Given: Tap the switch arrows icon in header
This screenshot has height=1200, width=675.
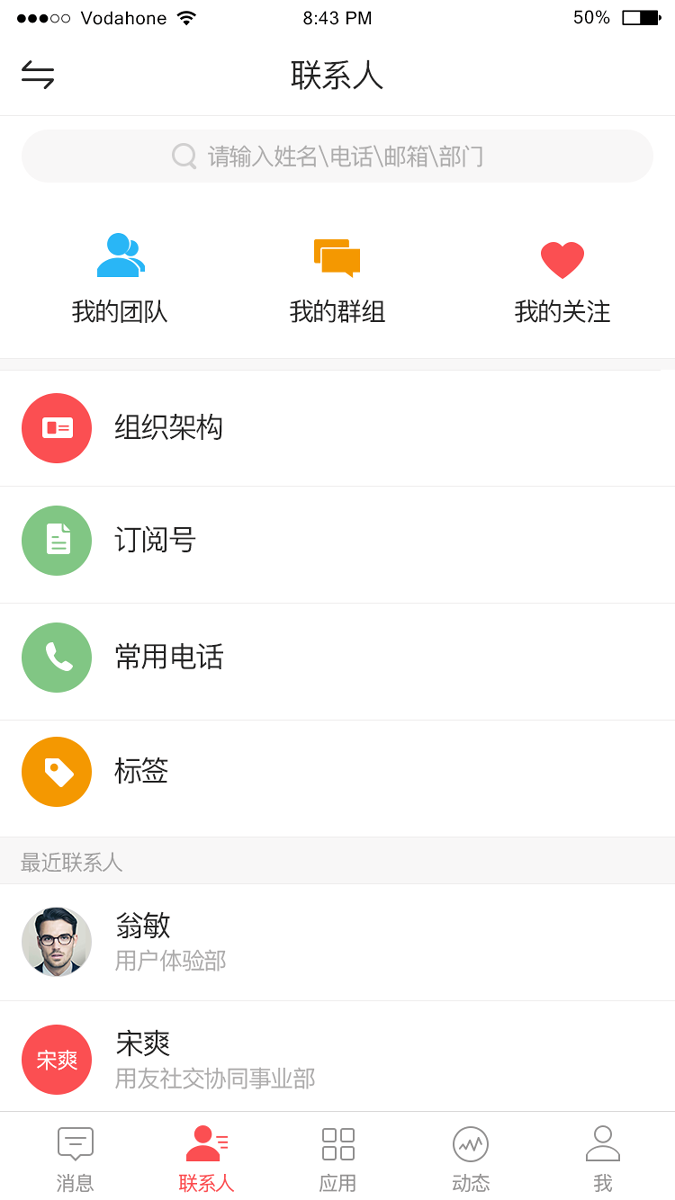Looking at the screenshot, I should click(x=38, y=75).
